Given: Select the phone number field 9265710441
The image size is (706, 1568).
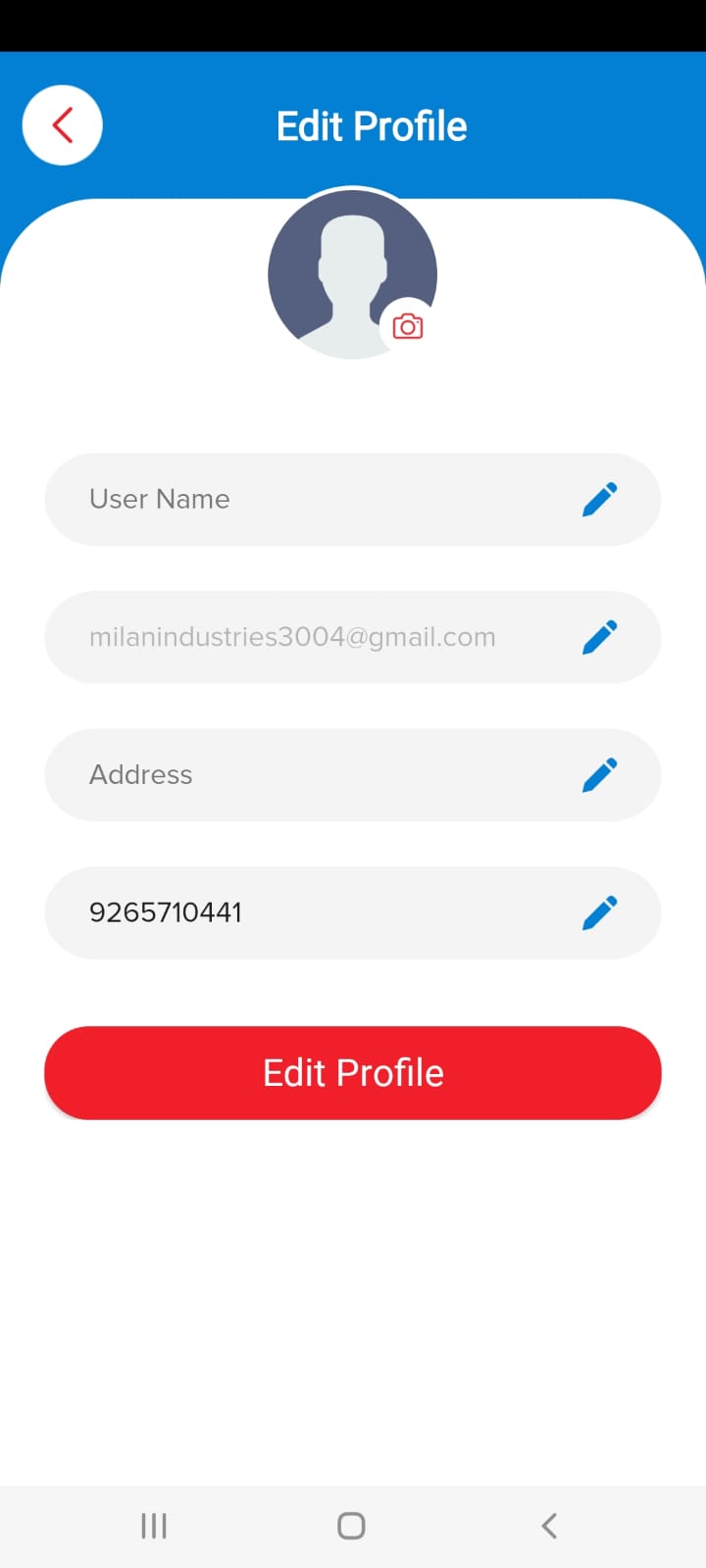Looking at the screenshot, I should (x=314, y=912).
